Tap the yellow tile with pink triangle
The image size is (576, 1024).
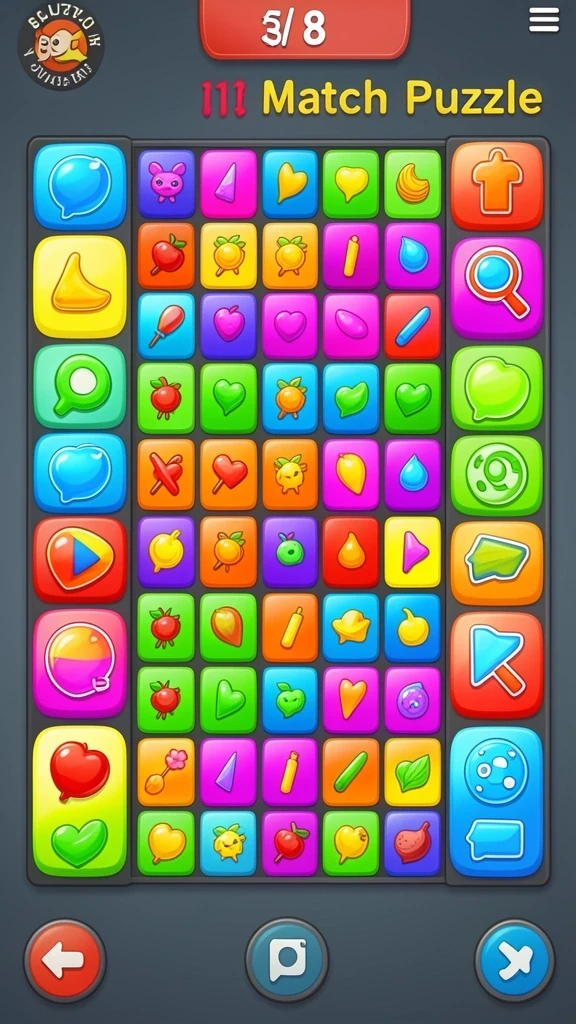click(413, 552)
